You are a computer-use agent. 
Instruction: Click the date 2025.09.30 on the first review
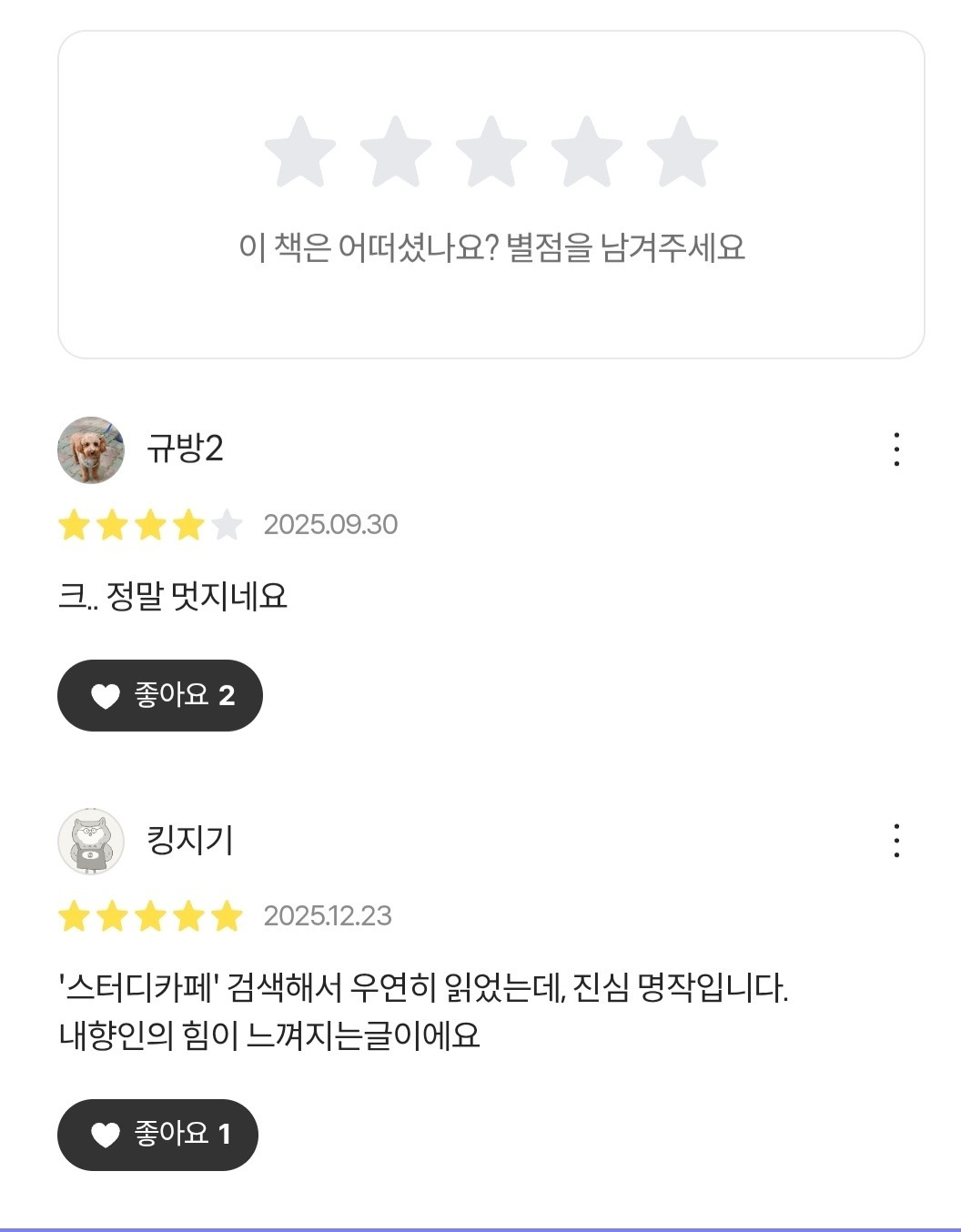click(x=332, y=524)
